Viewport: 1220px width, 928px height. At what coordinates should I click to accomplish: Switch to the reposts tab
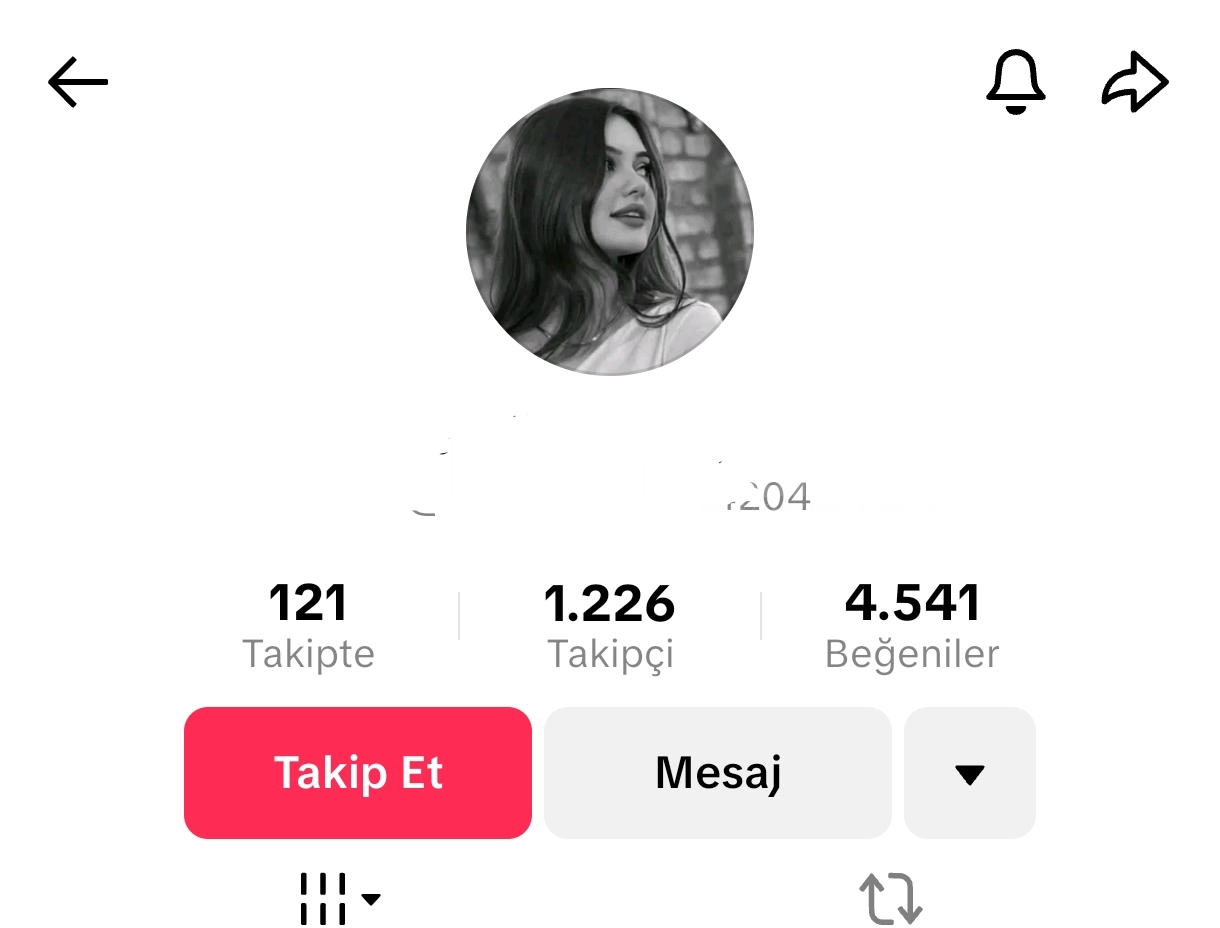click(x=890, y=898)
